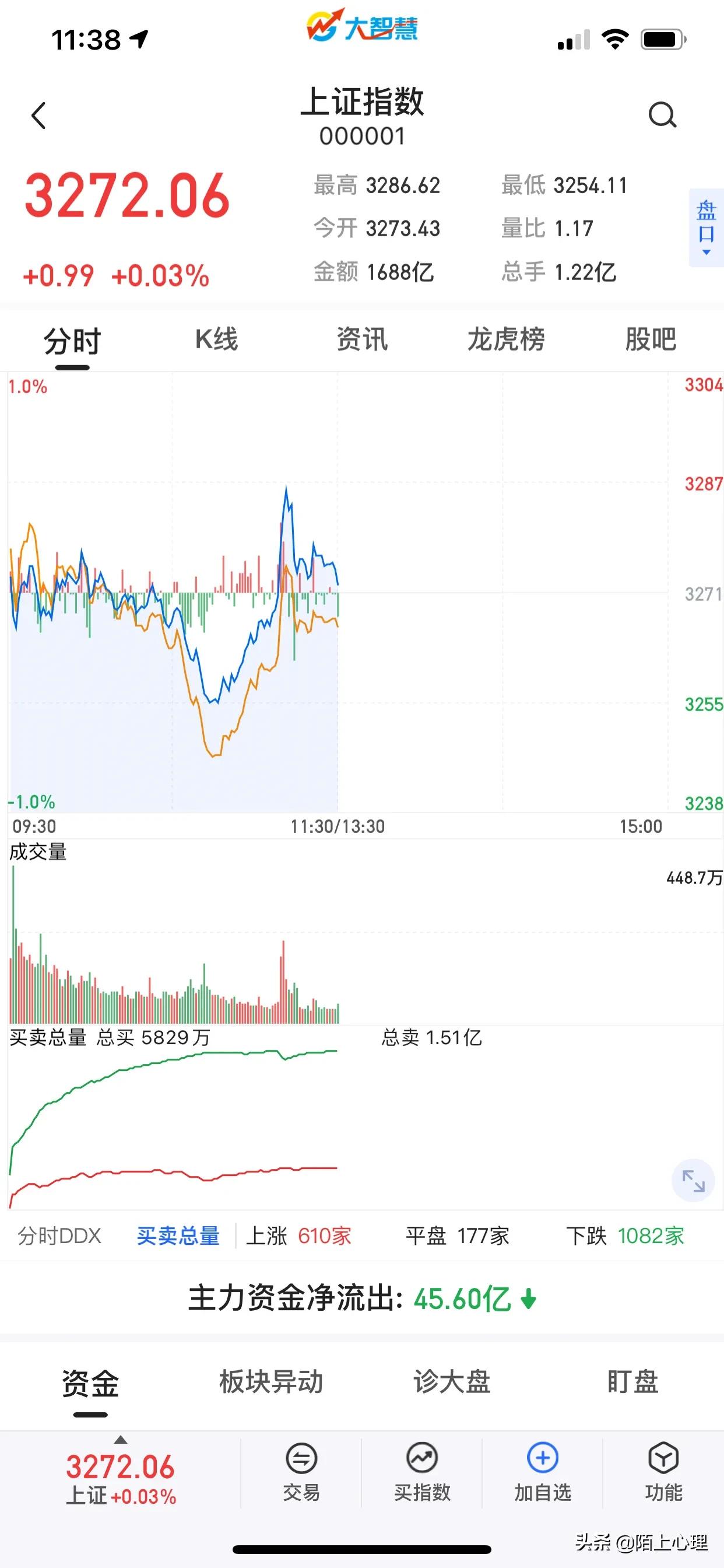Expand the chart to fullscreen

pos(693,1180)
